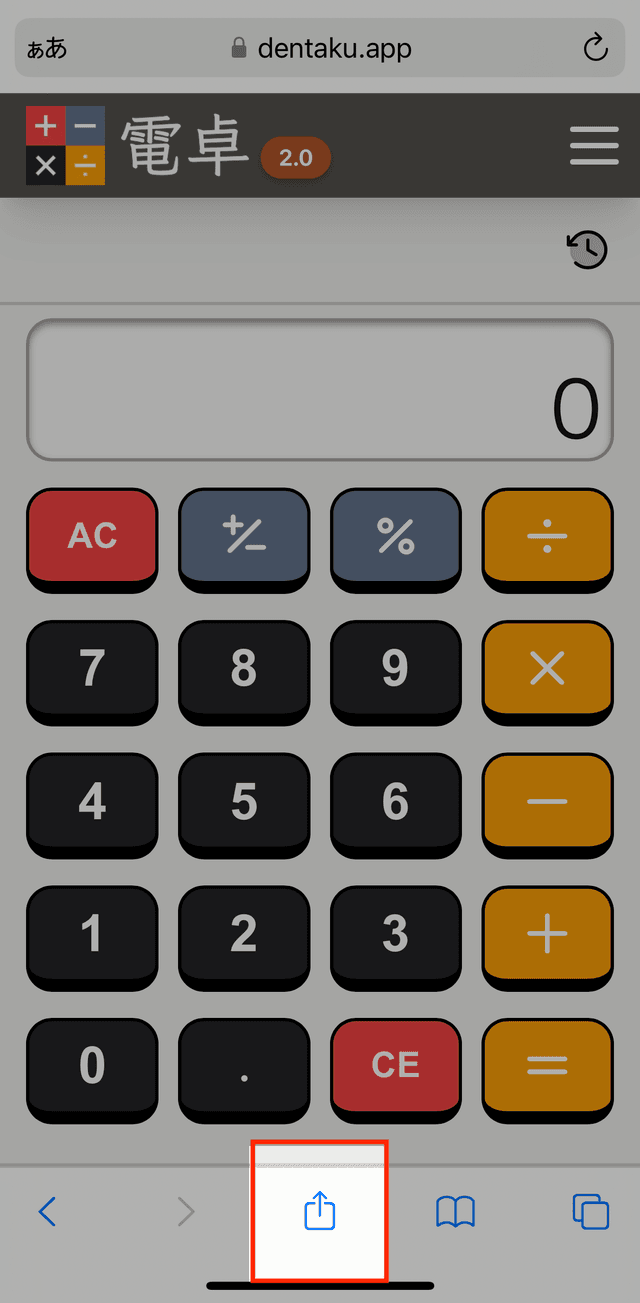The height and width of the screenshot is (1303, 640).
Task: Select the multiply operator
Action: coord(547,667)
